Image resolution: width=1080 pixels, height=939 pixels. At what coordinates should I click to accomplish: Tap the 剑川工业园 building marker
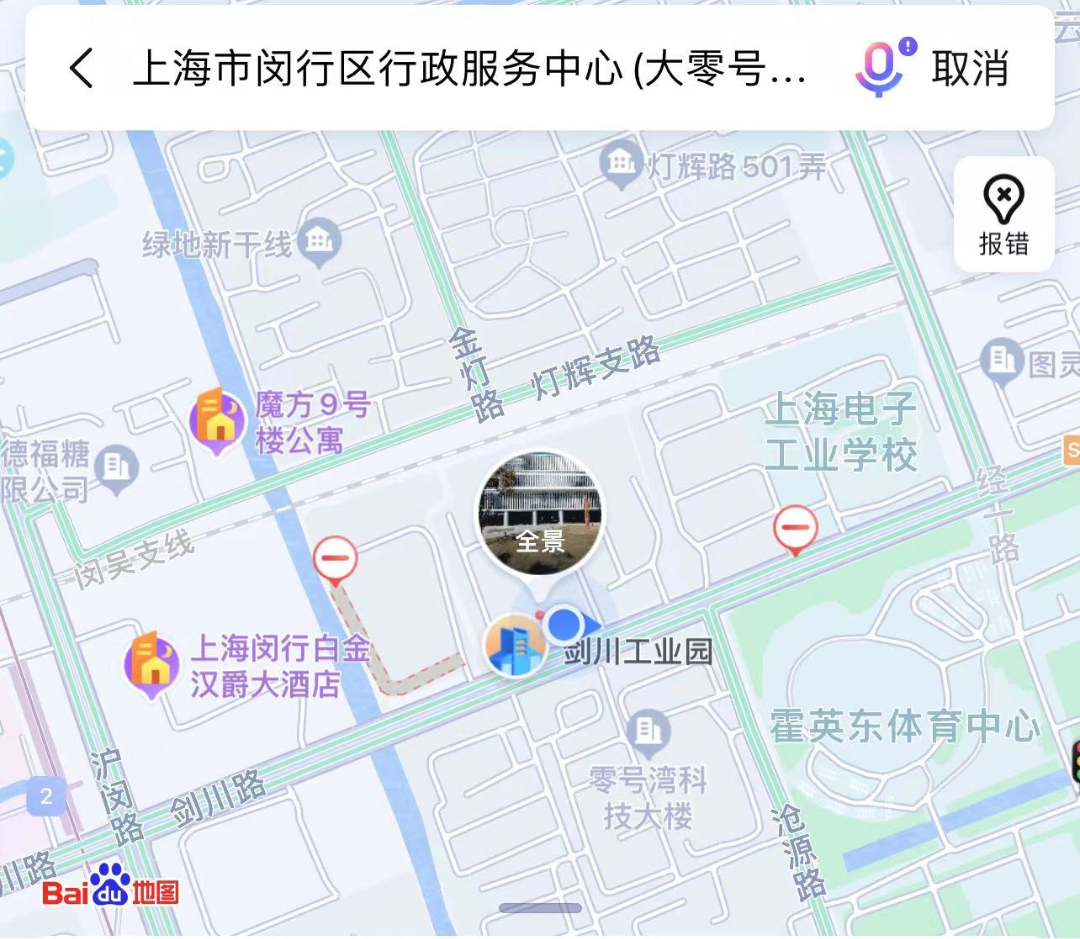(x=514, y=646)
